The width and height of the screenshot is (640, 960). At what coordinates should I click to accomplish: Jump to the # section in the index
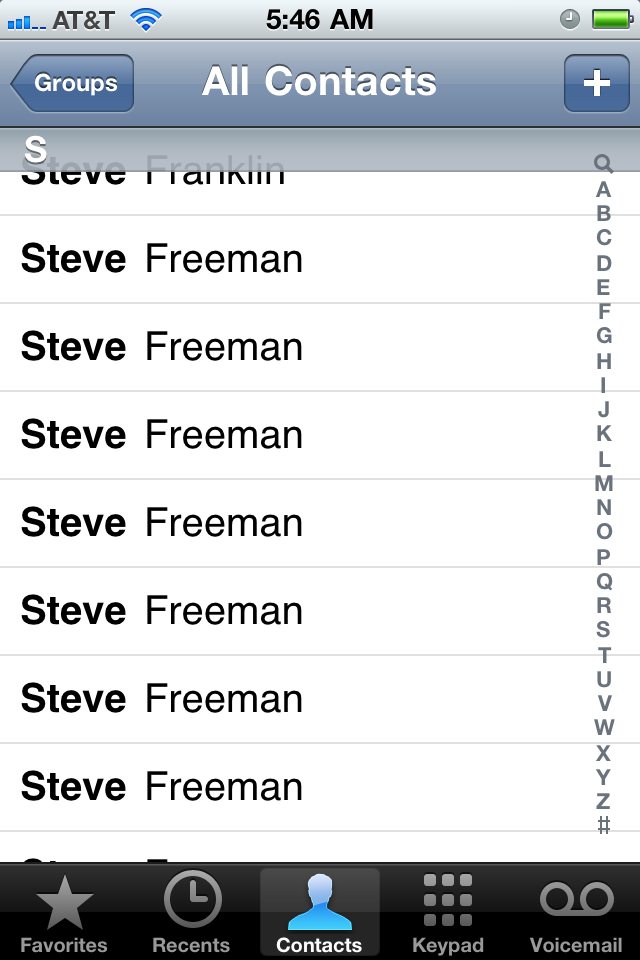603,825
